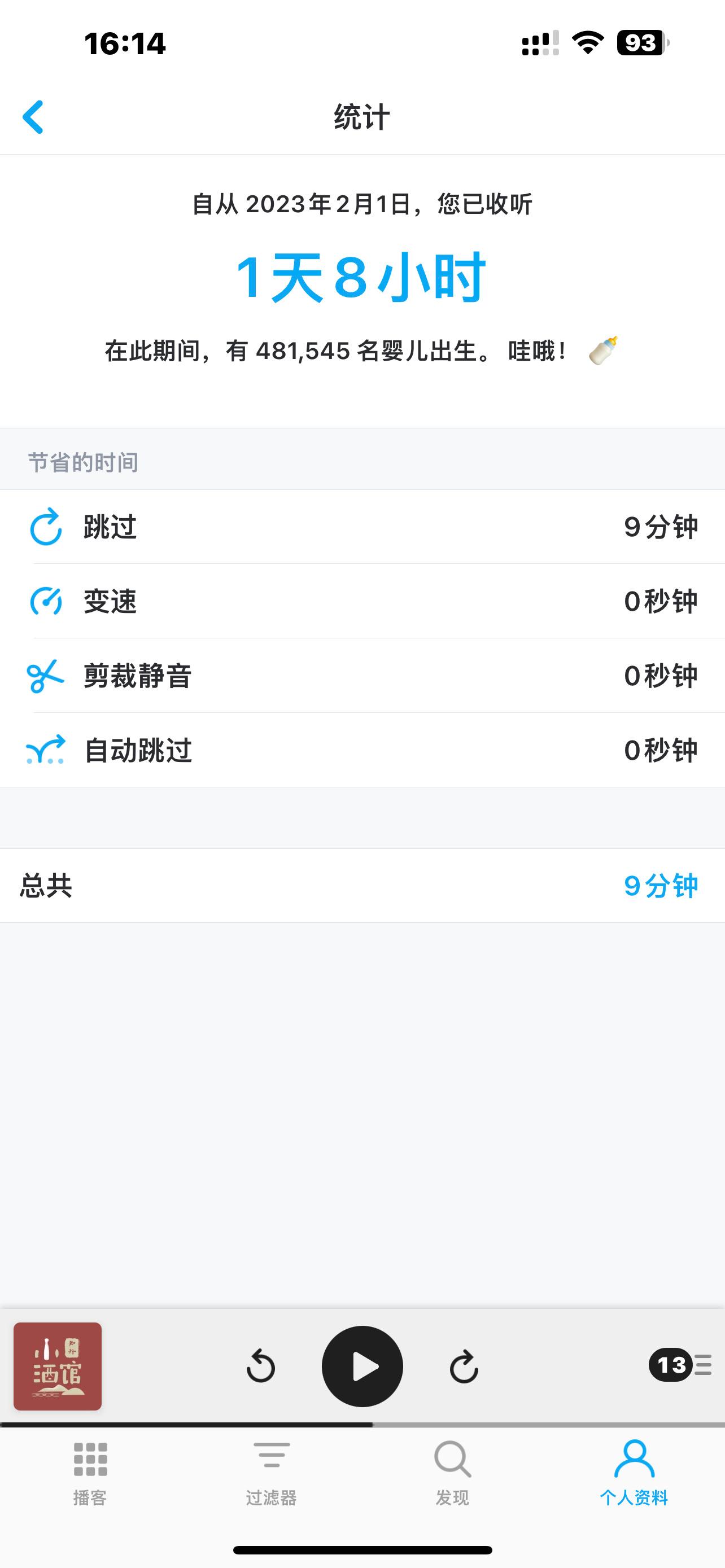
Task: Click the skip forward icon in mini player
Action: point(465,1368)
